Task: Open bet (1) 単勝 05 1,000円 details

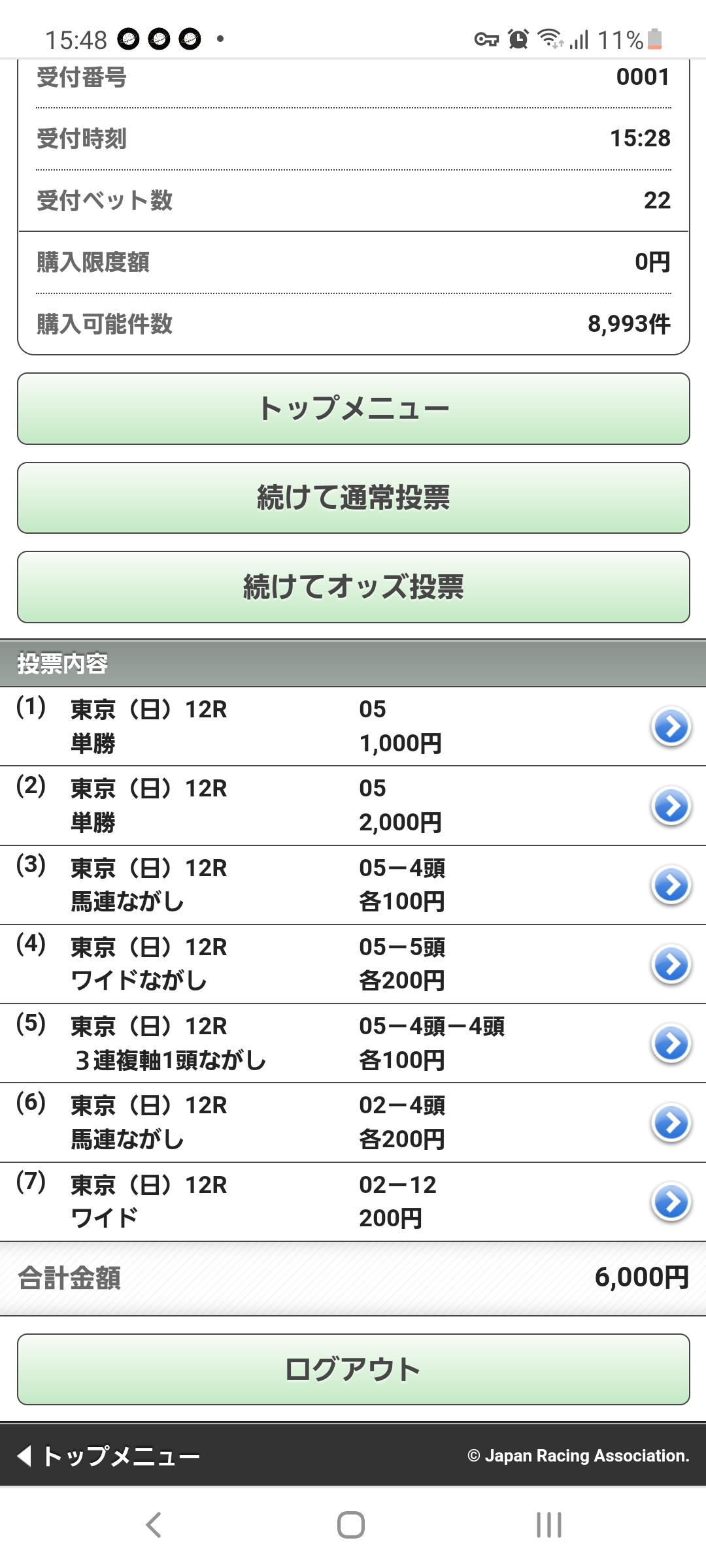Action: pyautogui.click(x=671, y=727)
